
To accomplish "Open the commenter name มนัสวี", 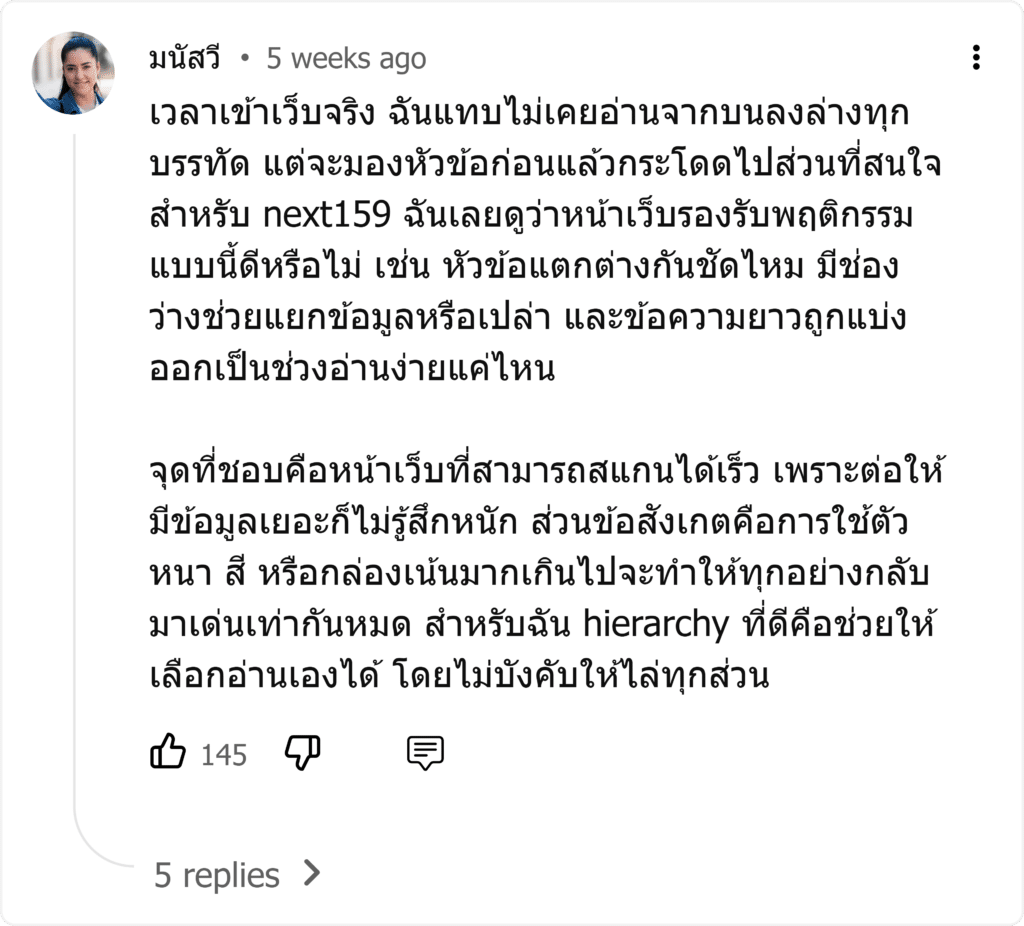I will tap(184, 59).
